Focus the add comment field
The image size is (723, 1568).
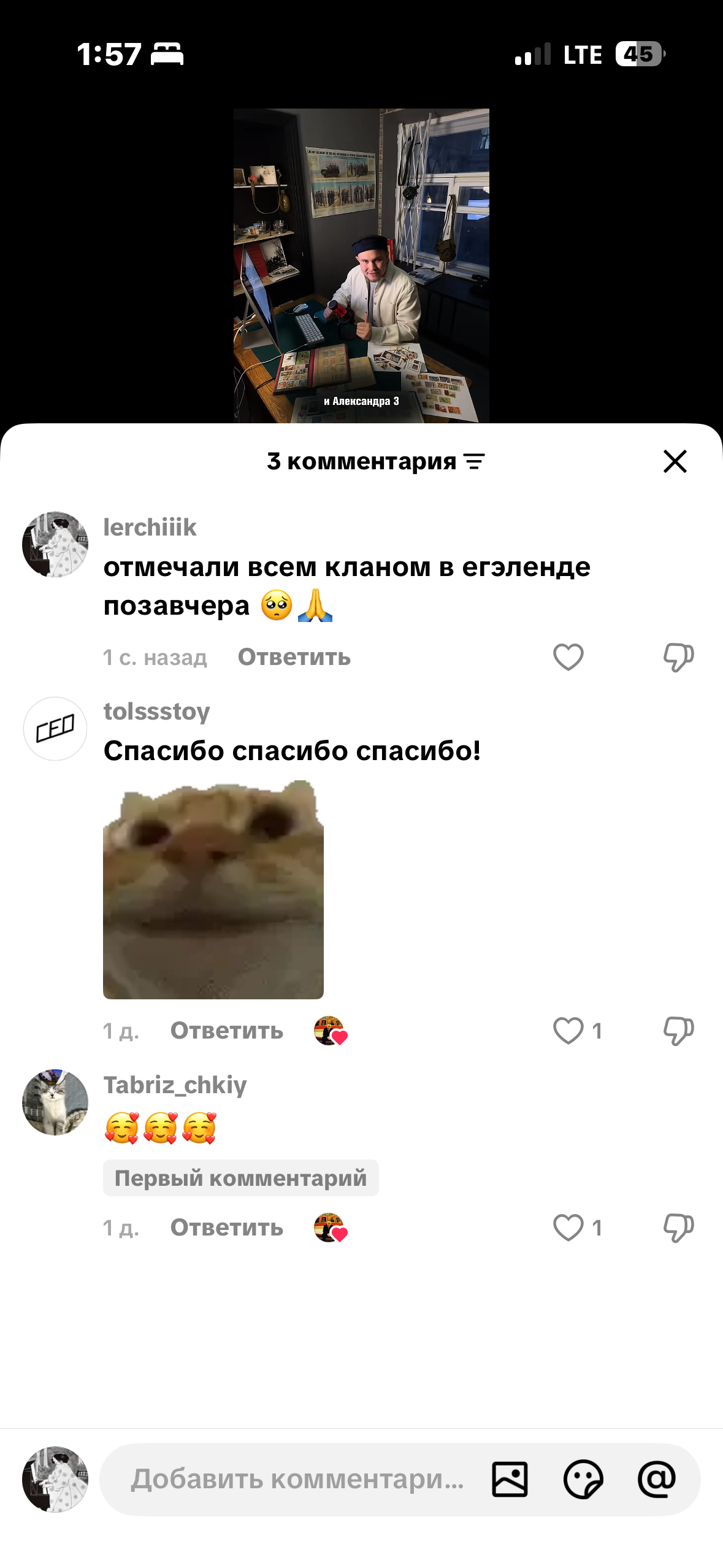pyautogui.click(x=297, y=1479)
